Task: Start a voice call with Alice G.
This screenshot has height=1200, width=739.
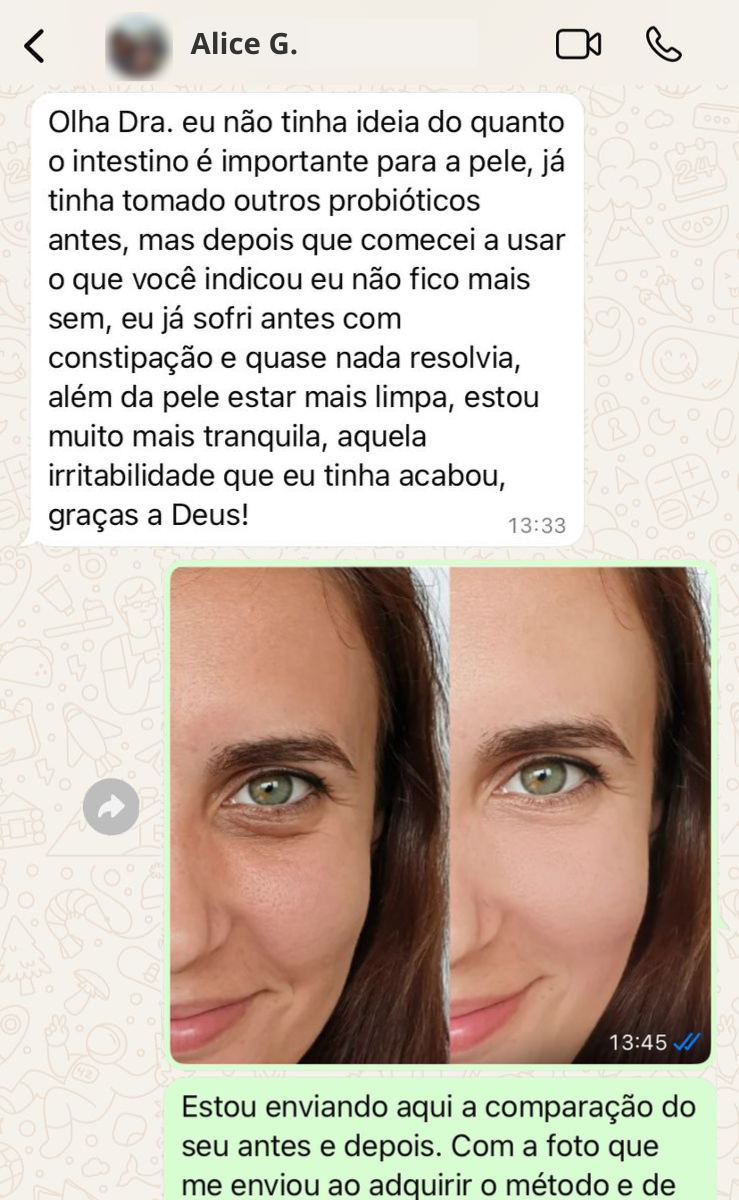Action: coord(664,45)
